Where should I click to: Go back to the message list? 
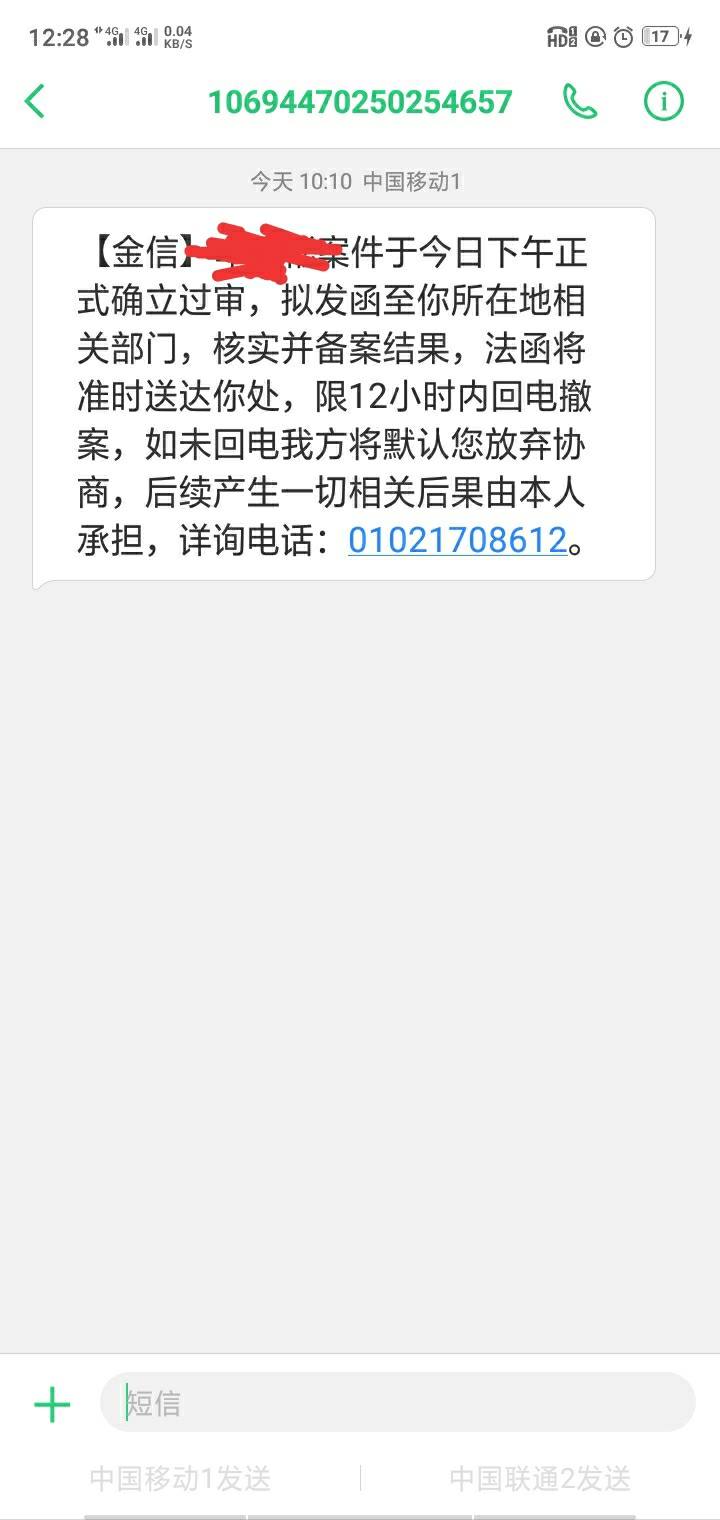pyautogui.click(x=35, y=101)
